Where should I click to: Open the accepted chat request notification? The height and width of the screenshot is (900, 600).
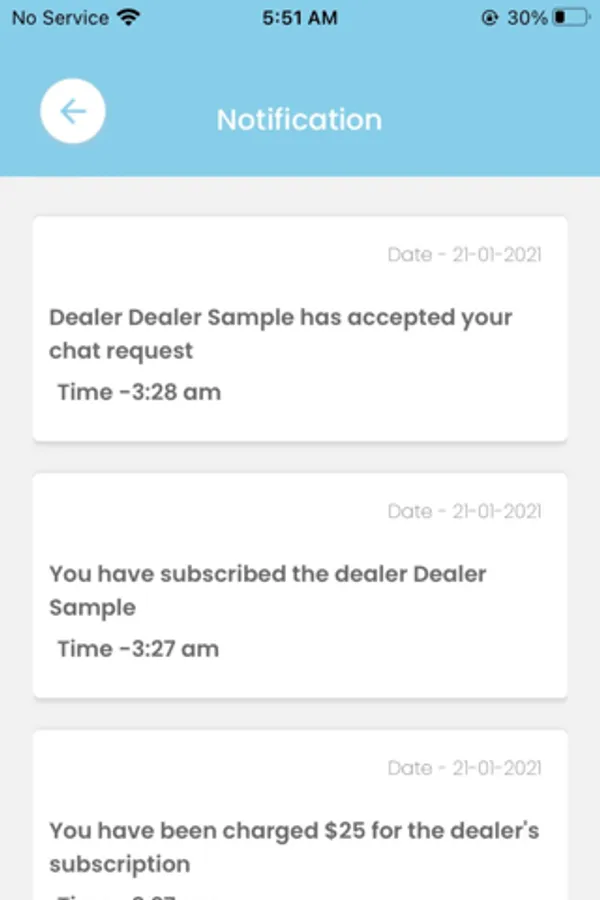(x=300, y=329)
